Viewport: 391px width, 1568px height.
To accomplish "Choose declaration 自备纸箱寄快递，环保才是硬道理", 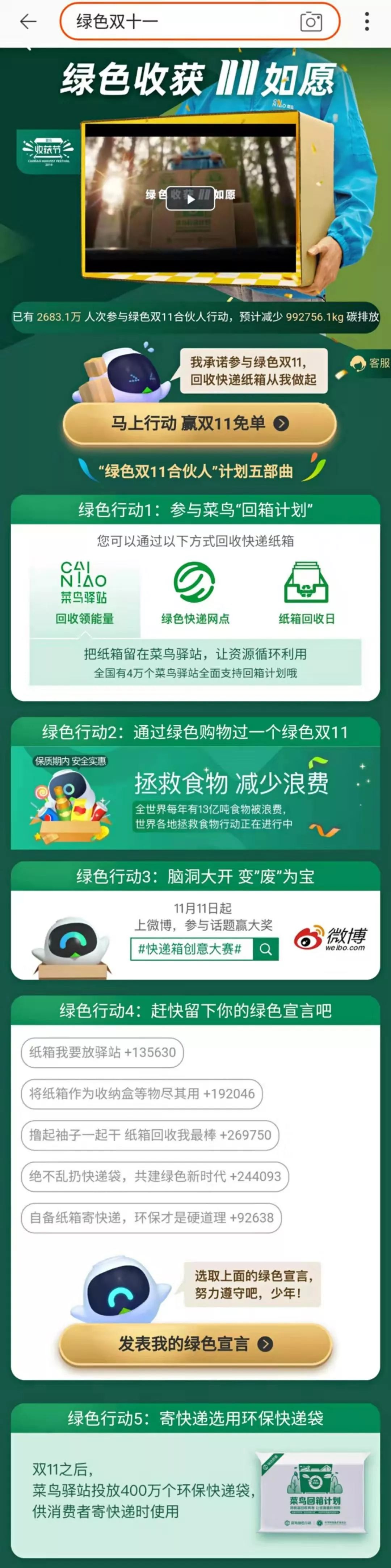I will pos(151,1218).
